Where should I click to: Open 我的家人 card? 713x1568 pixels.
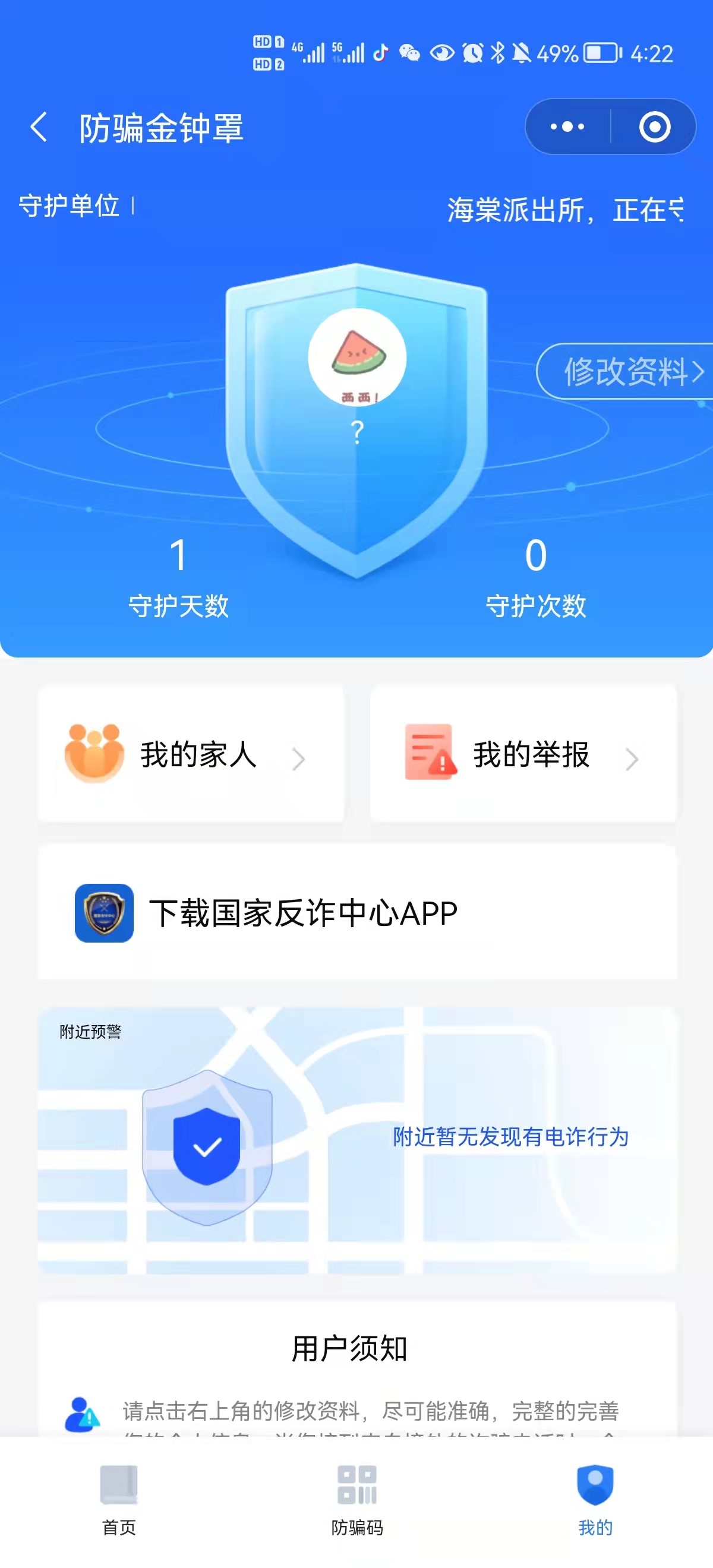coord(191,755)
